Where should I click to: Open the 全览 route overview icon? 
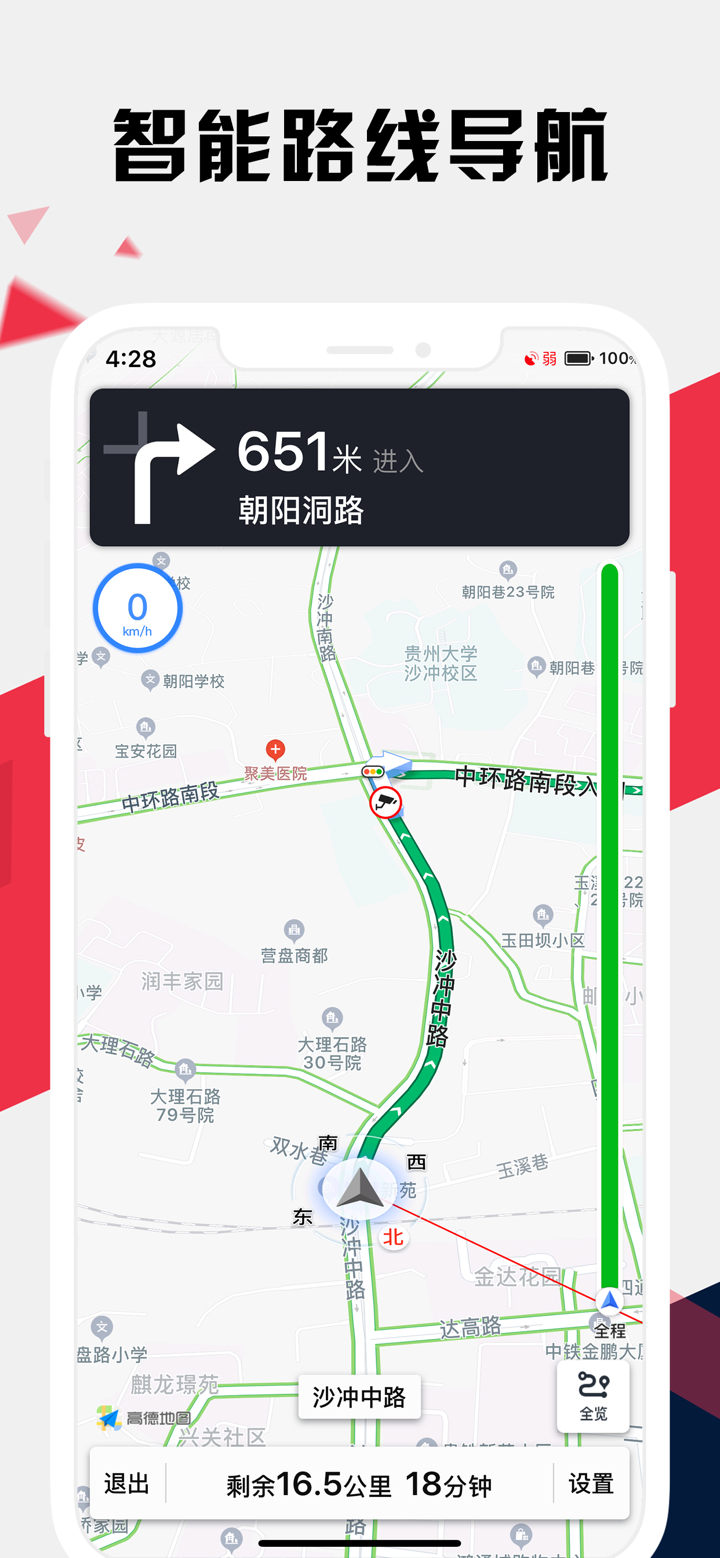click(x=592, y=1395)
